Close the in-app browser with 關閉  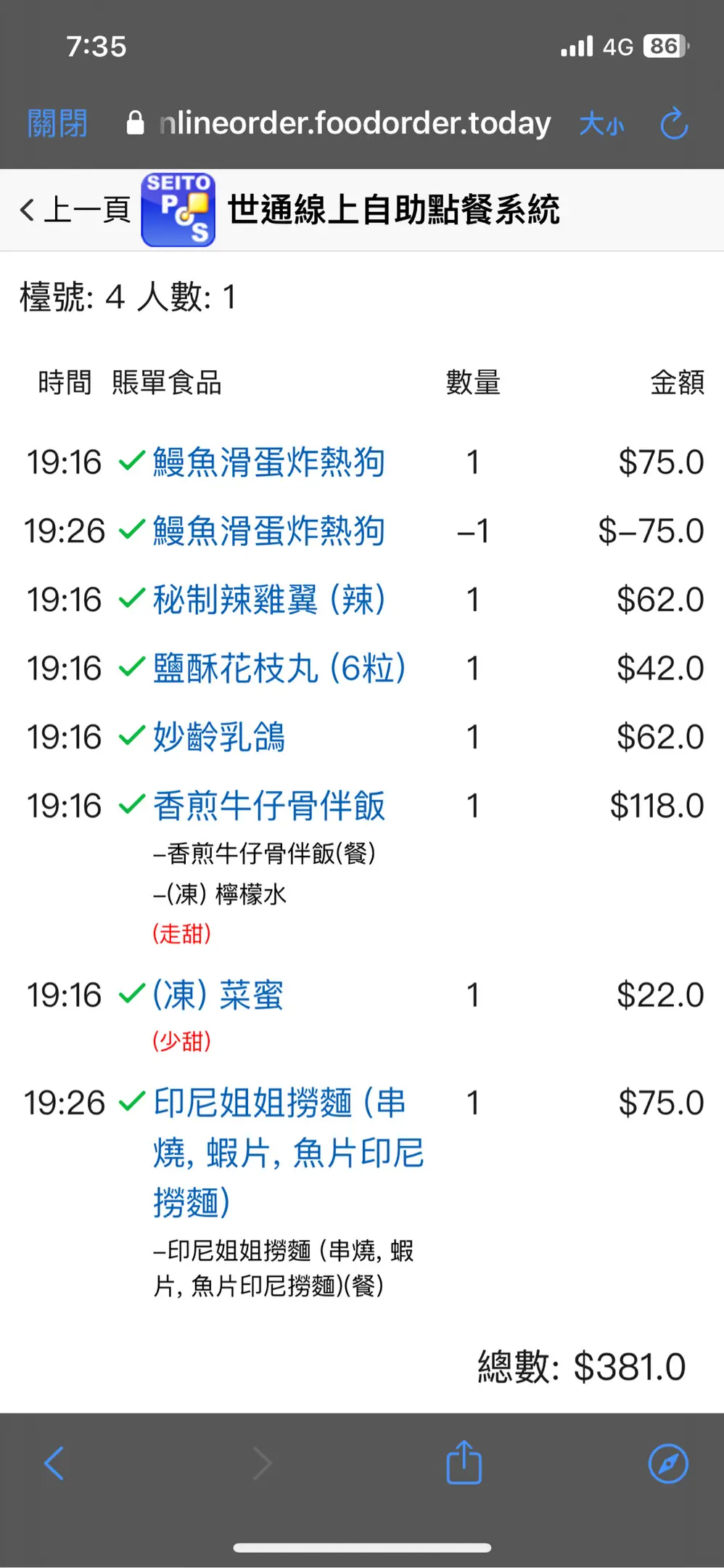(57, 123)
